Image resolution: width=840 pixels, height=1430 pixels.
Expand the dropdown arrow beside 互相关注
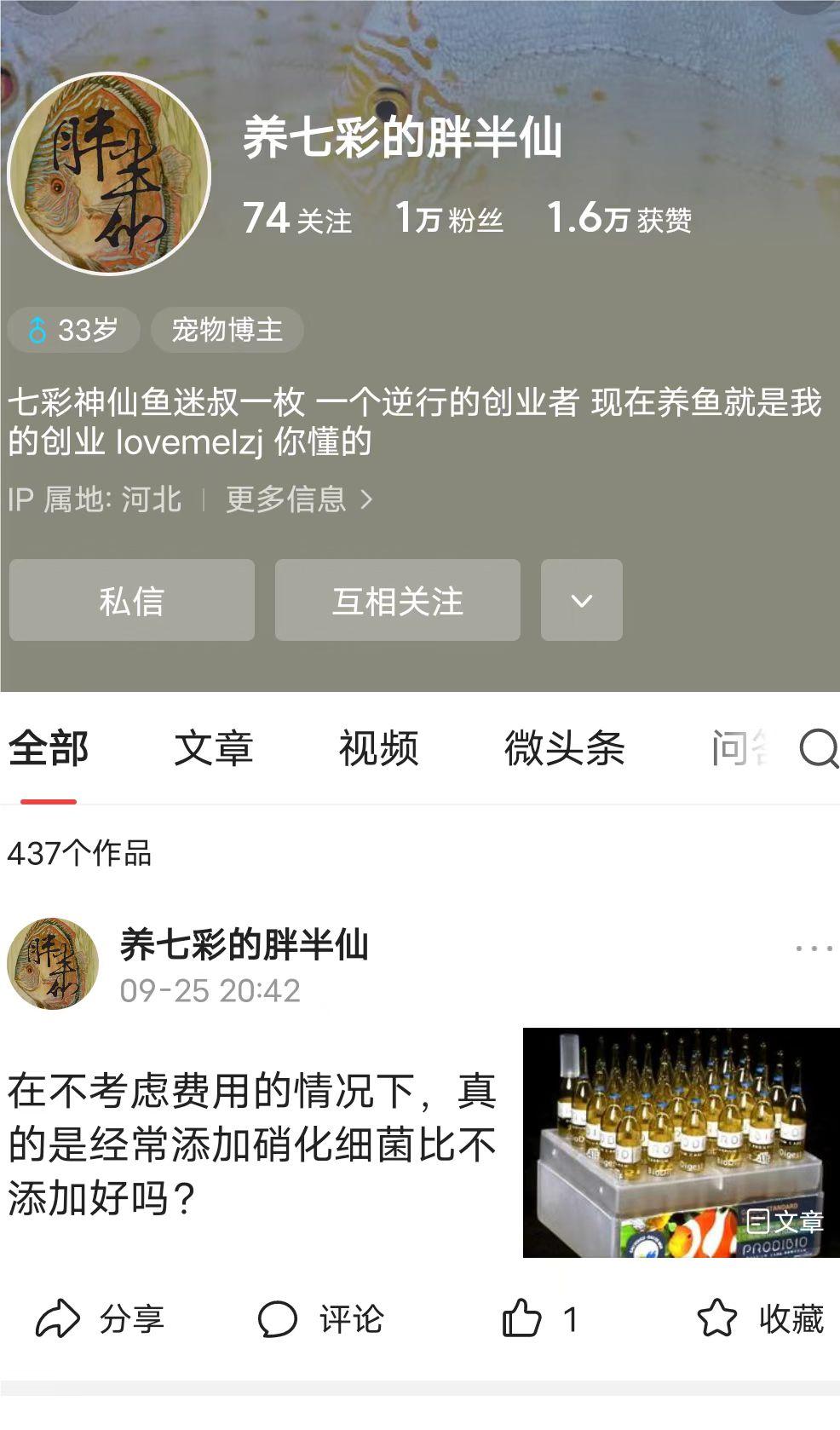(x=581, y=600)
